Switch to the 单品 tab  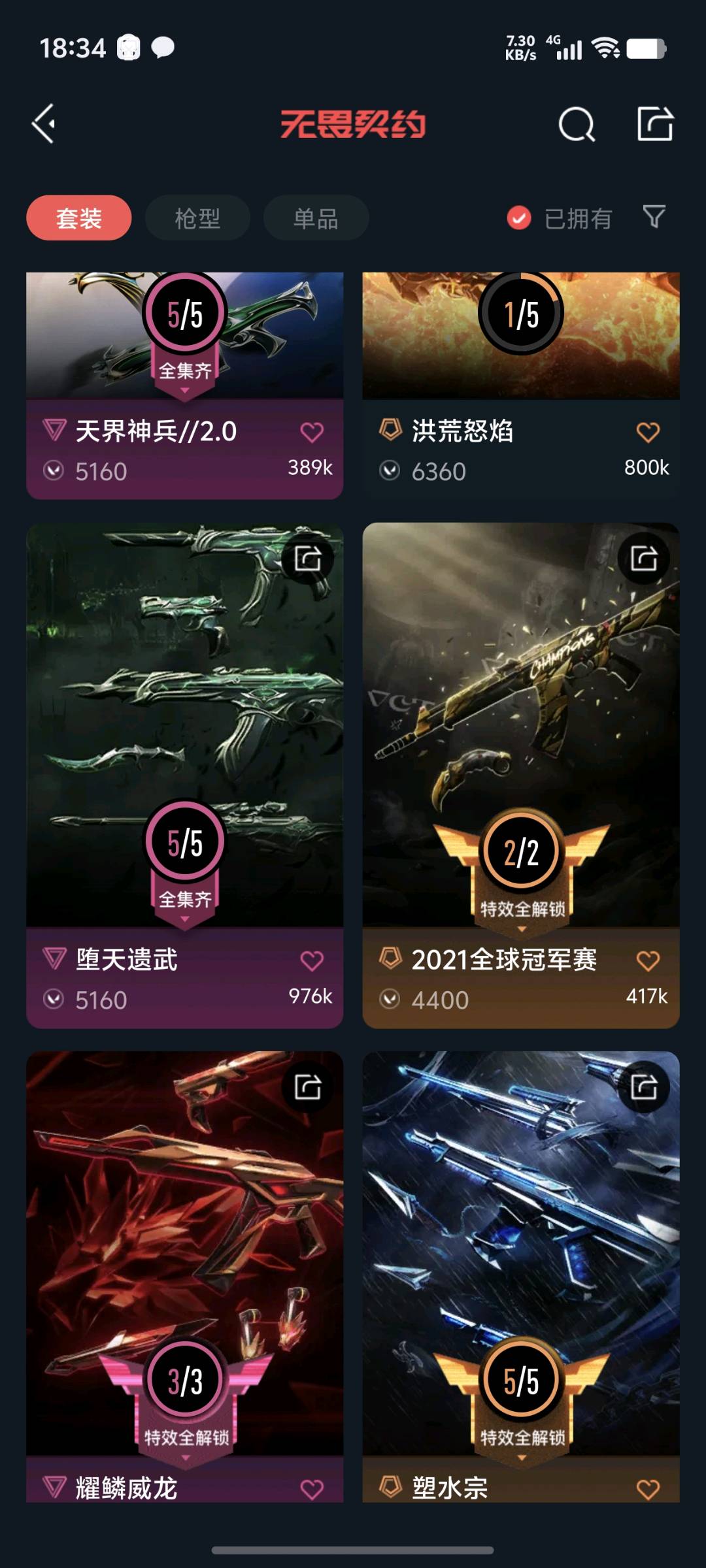[x=316, y=218]
